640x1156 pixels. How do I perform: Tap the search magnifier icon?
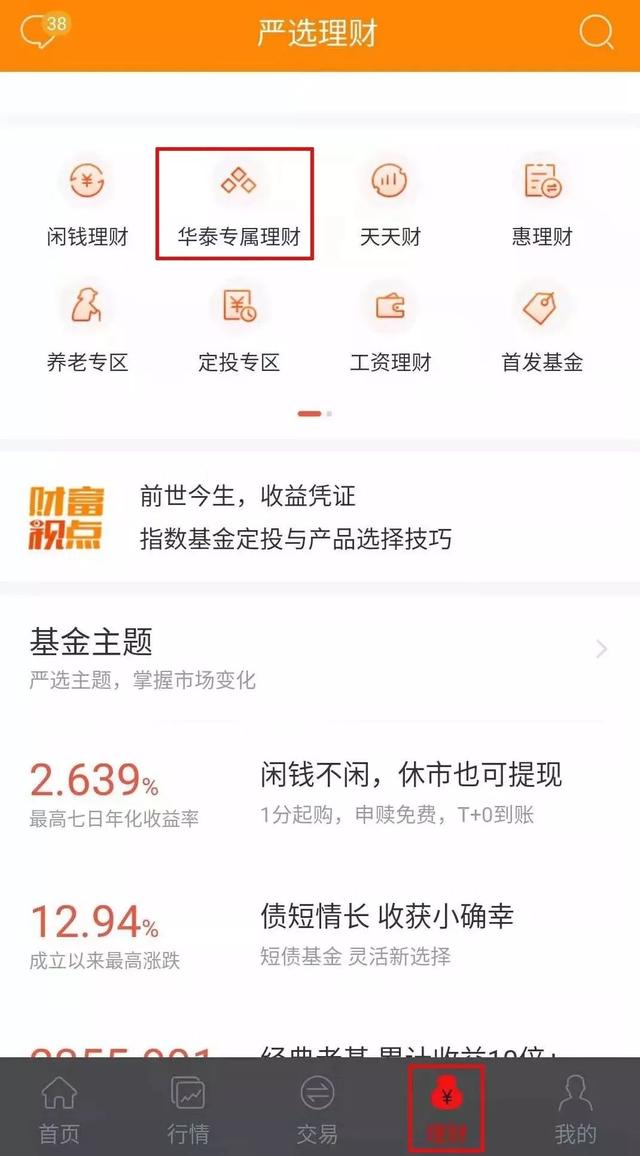point(596,33)
